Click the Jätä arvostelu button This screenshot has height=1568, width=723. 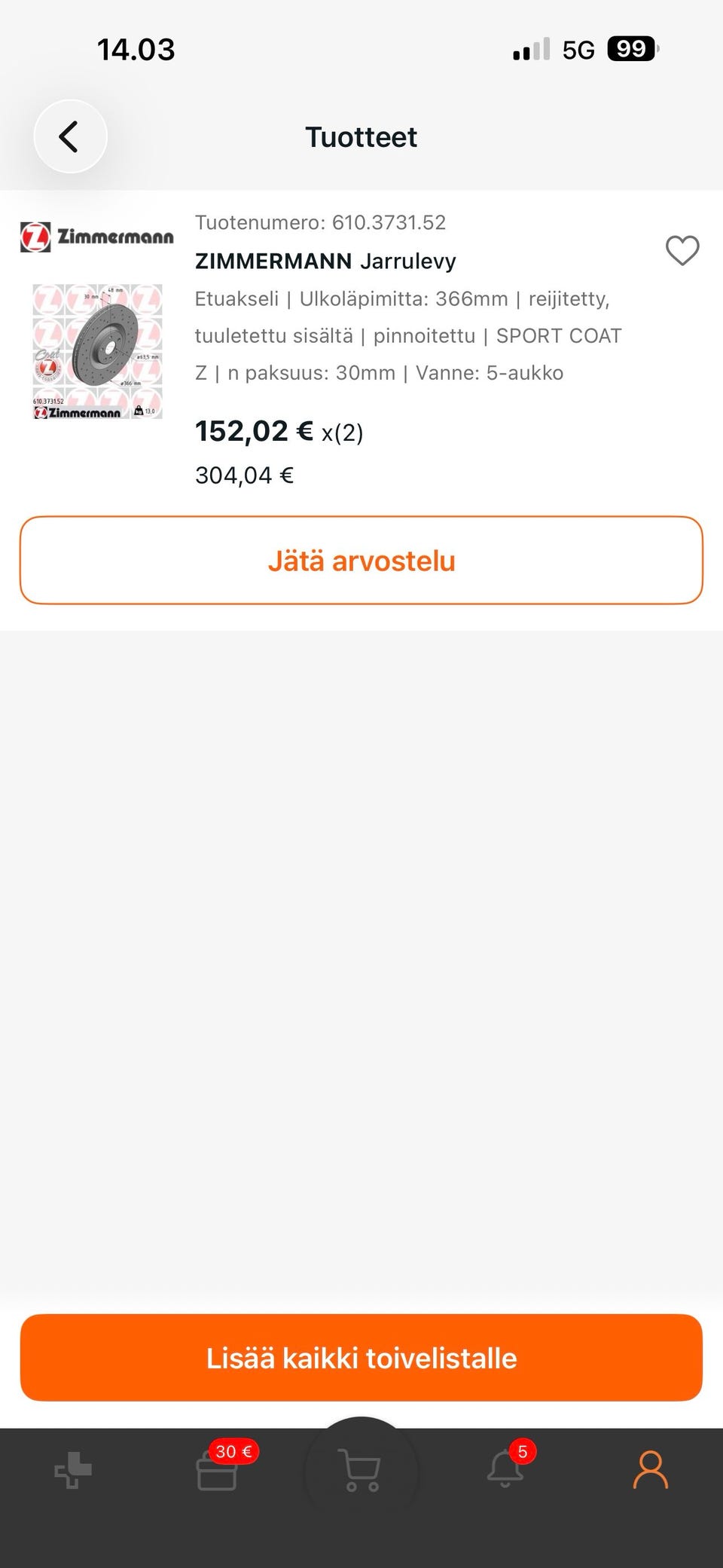[x=361, y=560]
